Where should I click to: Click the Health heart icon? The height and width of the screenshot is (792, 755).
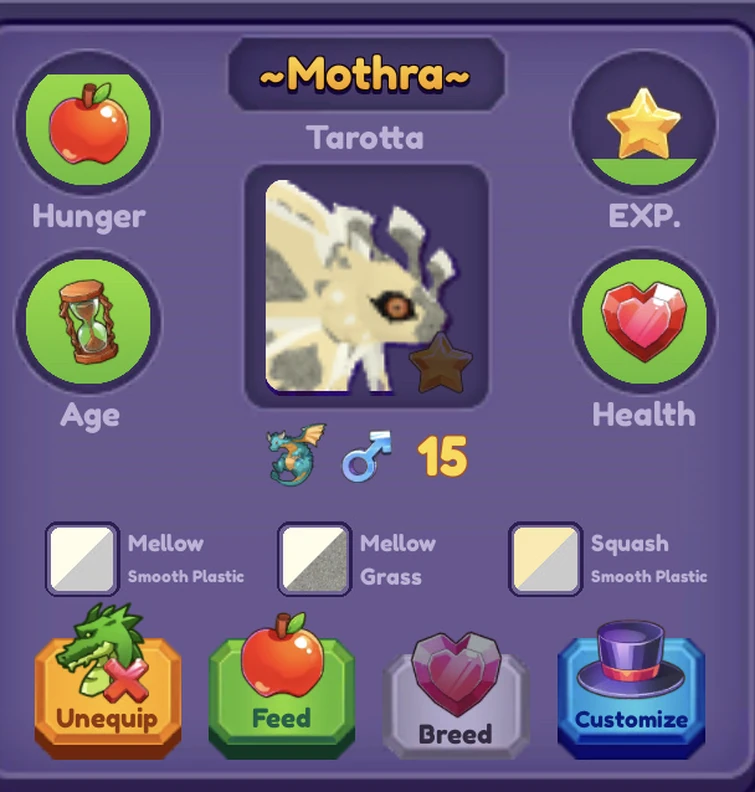(x=643, y=320)
